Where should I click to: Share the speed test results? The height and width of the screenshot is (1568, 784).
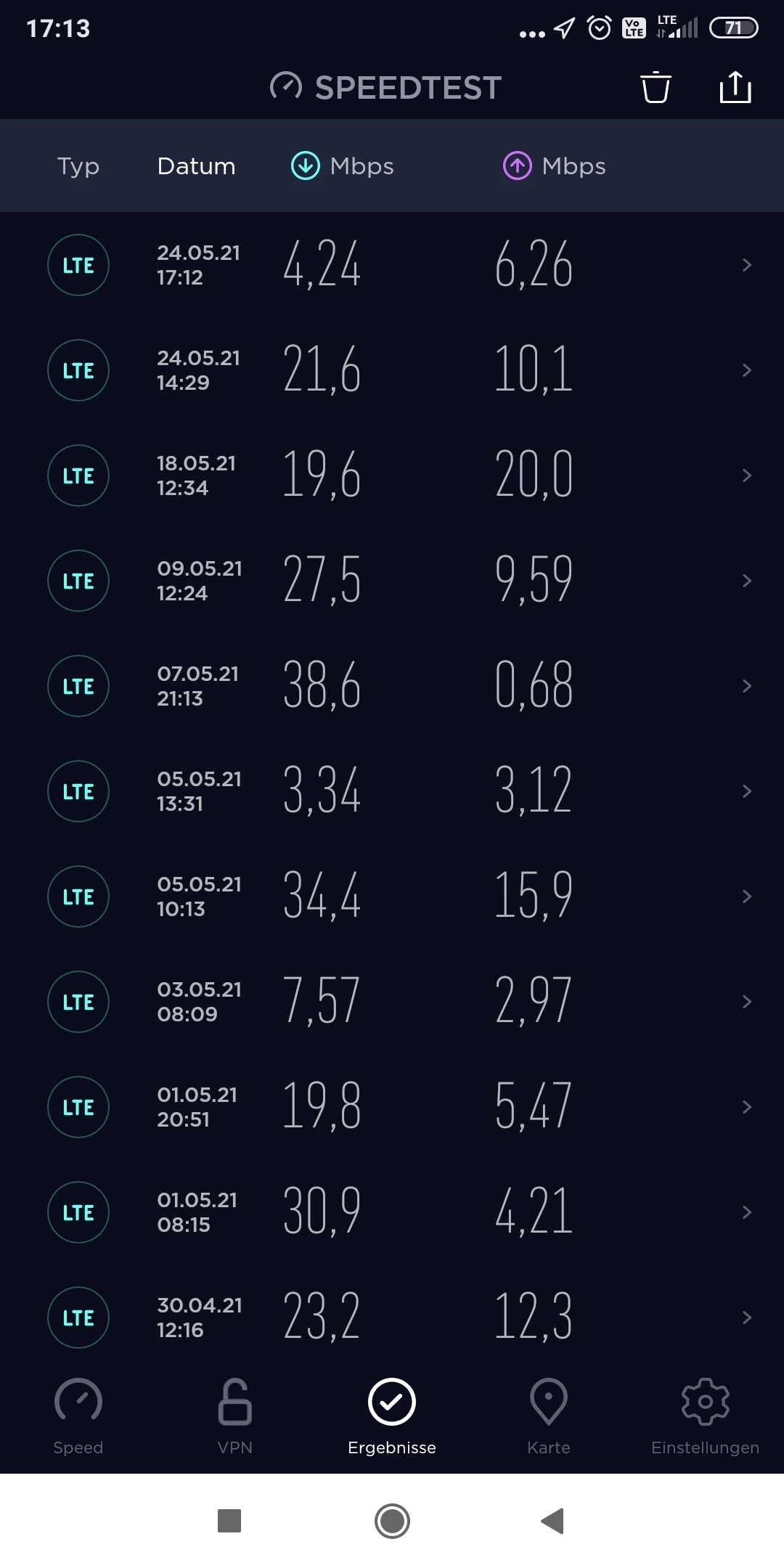point(735,88)
